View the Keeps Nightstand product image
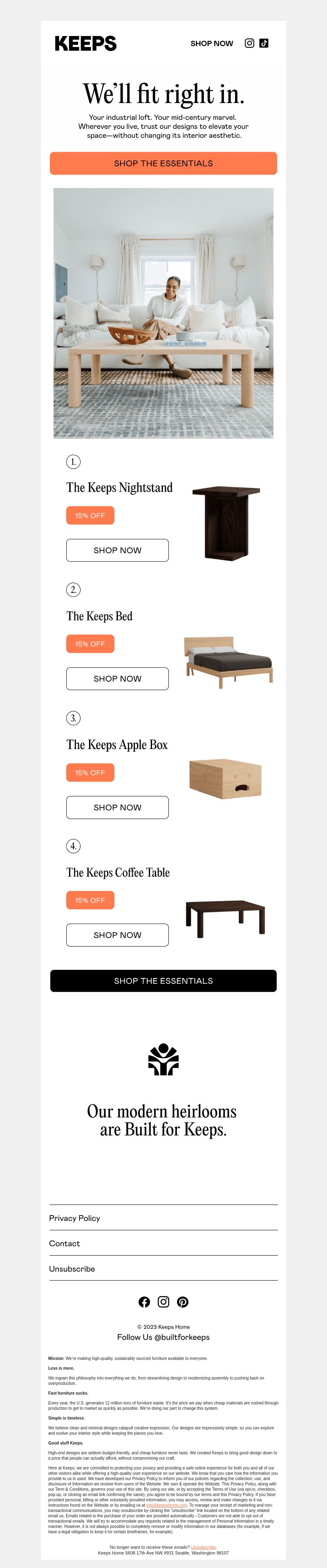327x1568 pixels. pos(226,523)
